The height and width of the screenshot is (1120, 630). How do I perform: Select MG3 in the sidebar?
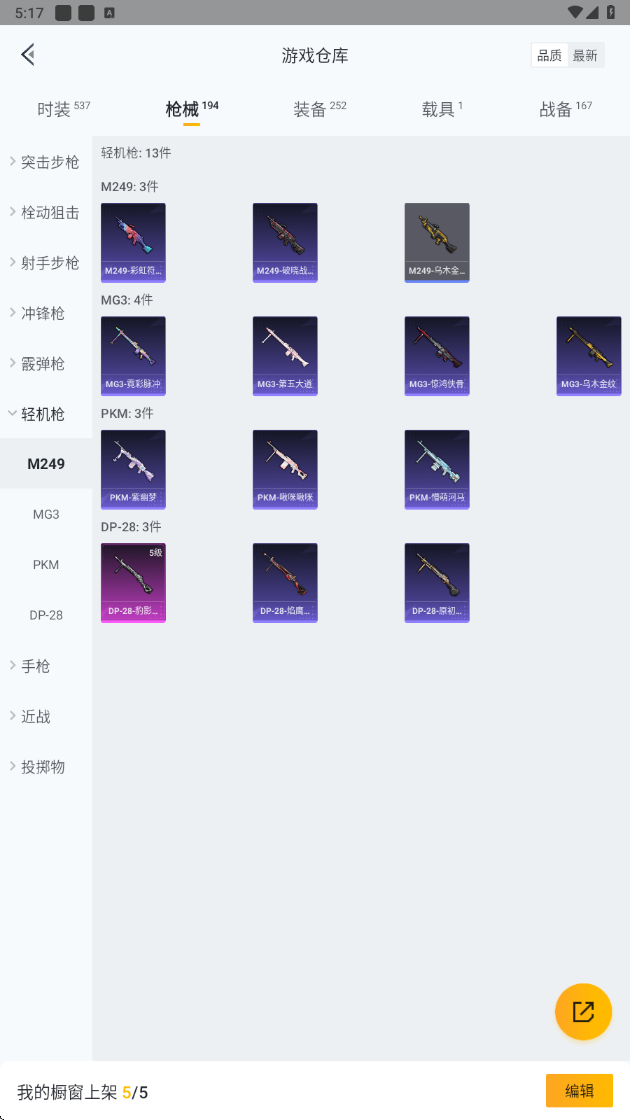coord(46,514)
